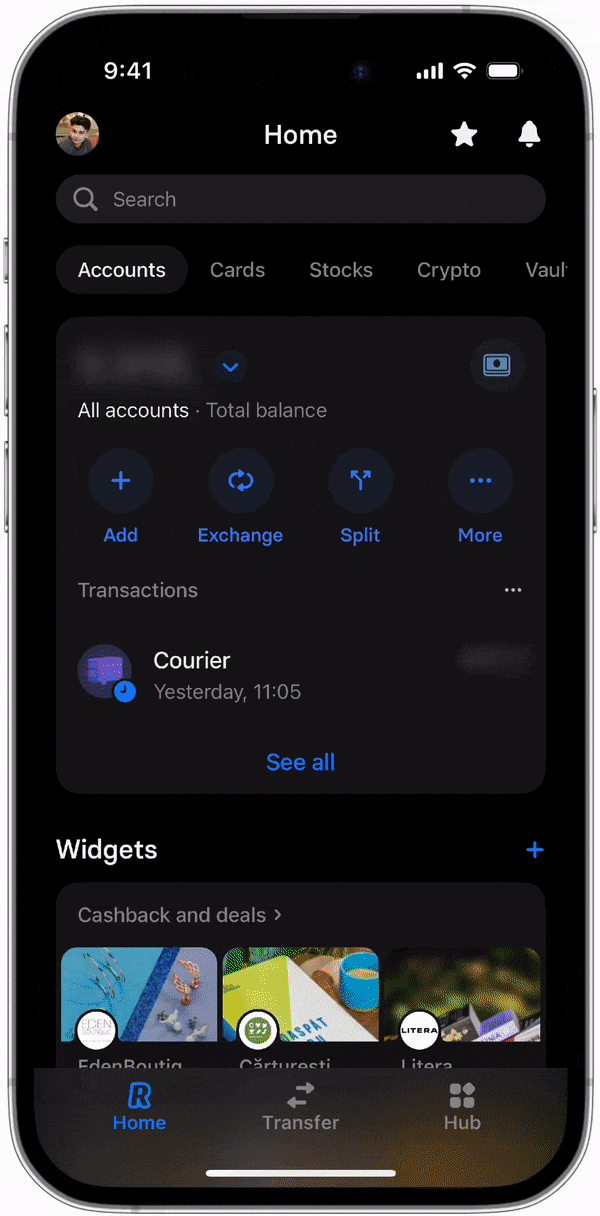Show More account actions

[x=480, y=497]
